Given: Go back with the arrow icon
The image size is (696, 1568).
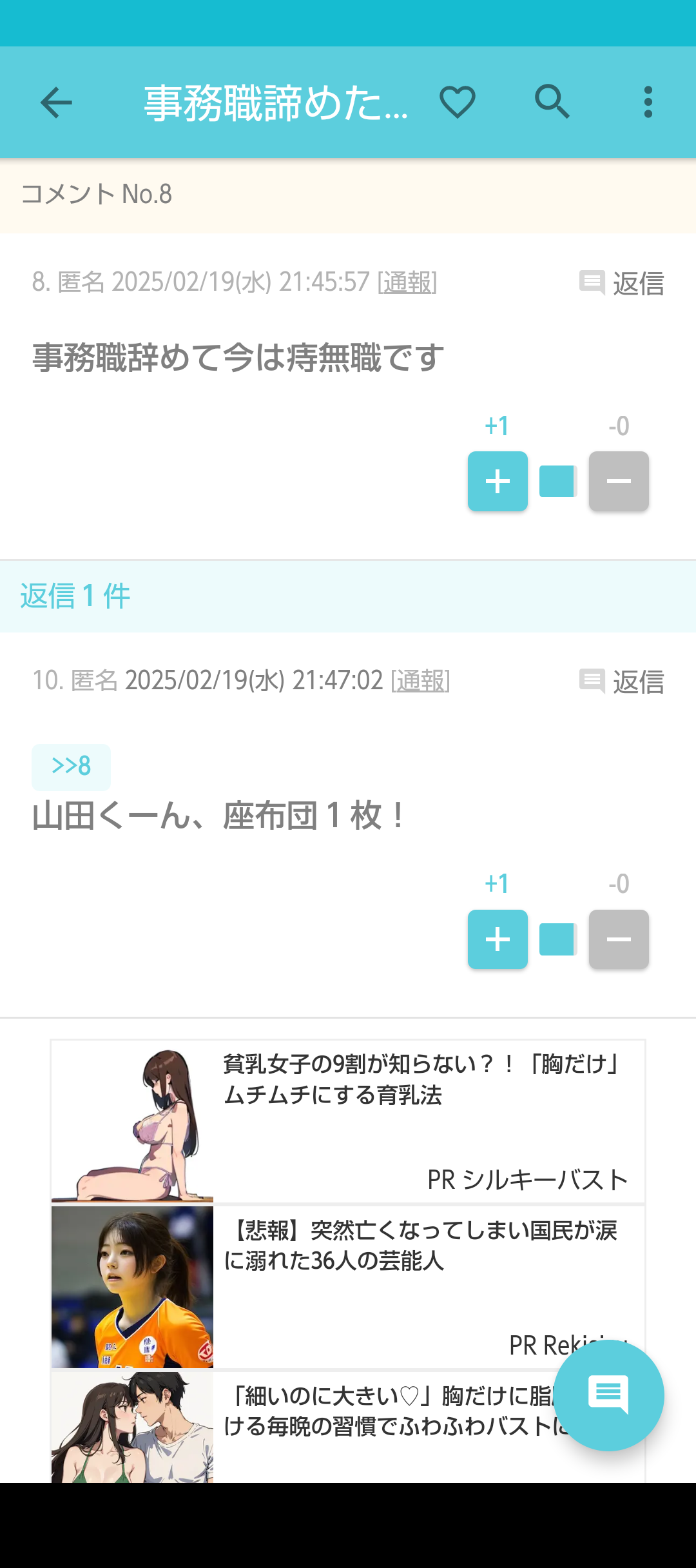Looking at the screenshot, I should (x=56, y=103).
